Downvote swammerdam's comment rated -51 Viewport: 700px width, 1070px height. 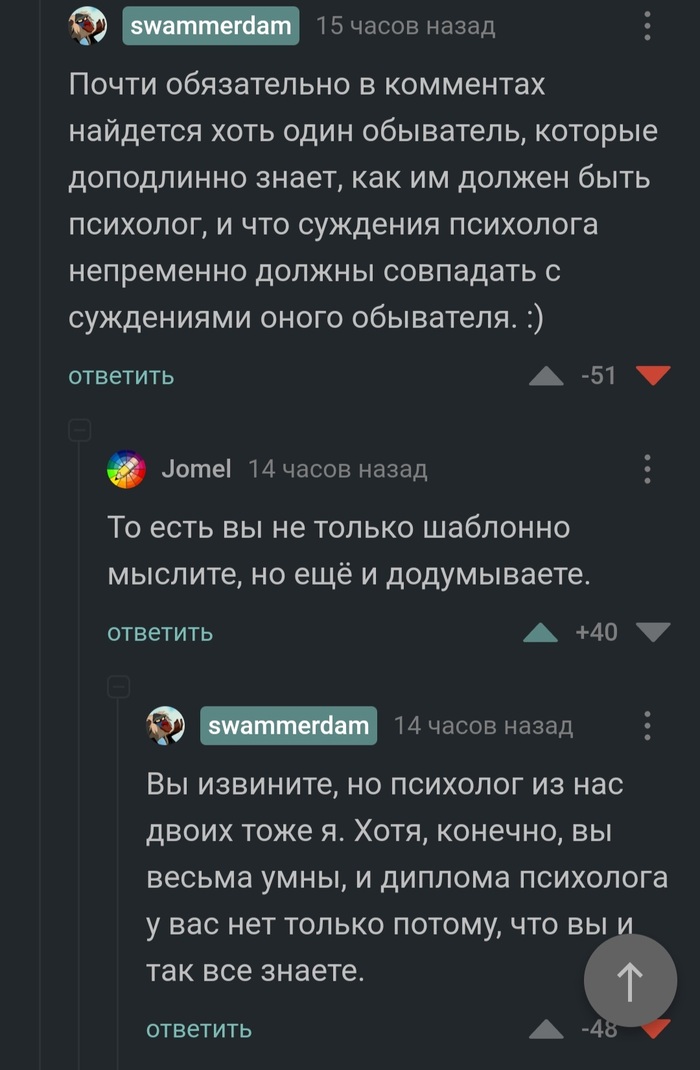[654, 377]
